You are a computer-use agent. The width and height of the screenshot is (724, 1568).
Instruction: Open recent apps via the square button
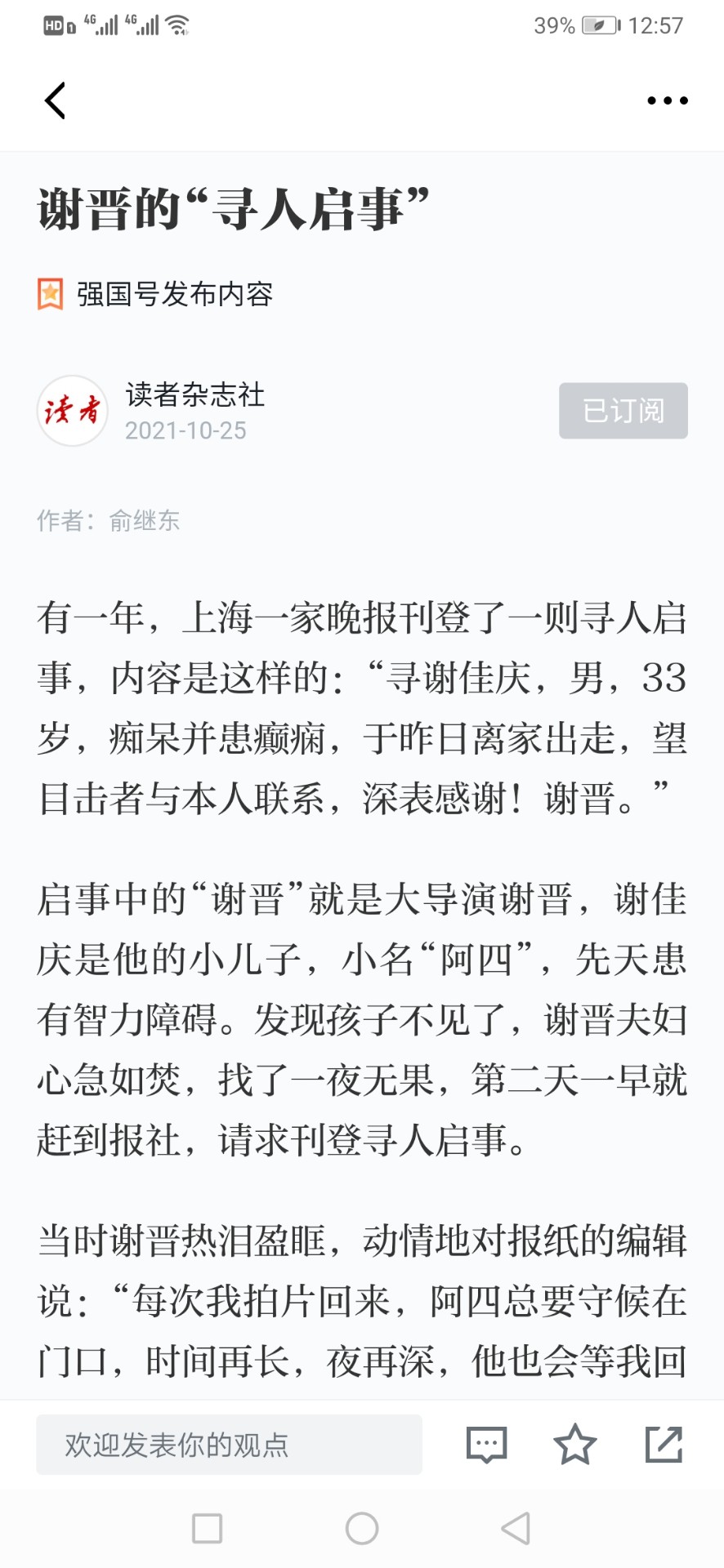[x=207, y=1528]
